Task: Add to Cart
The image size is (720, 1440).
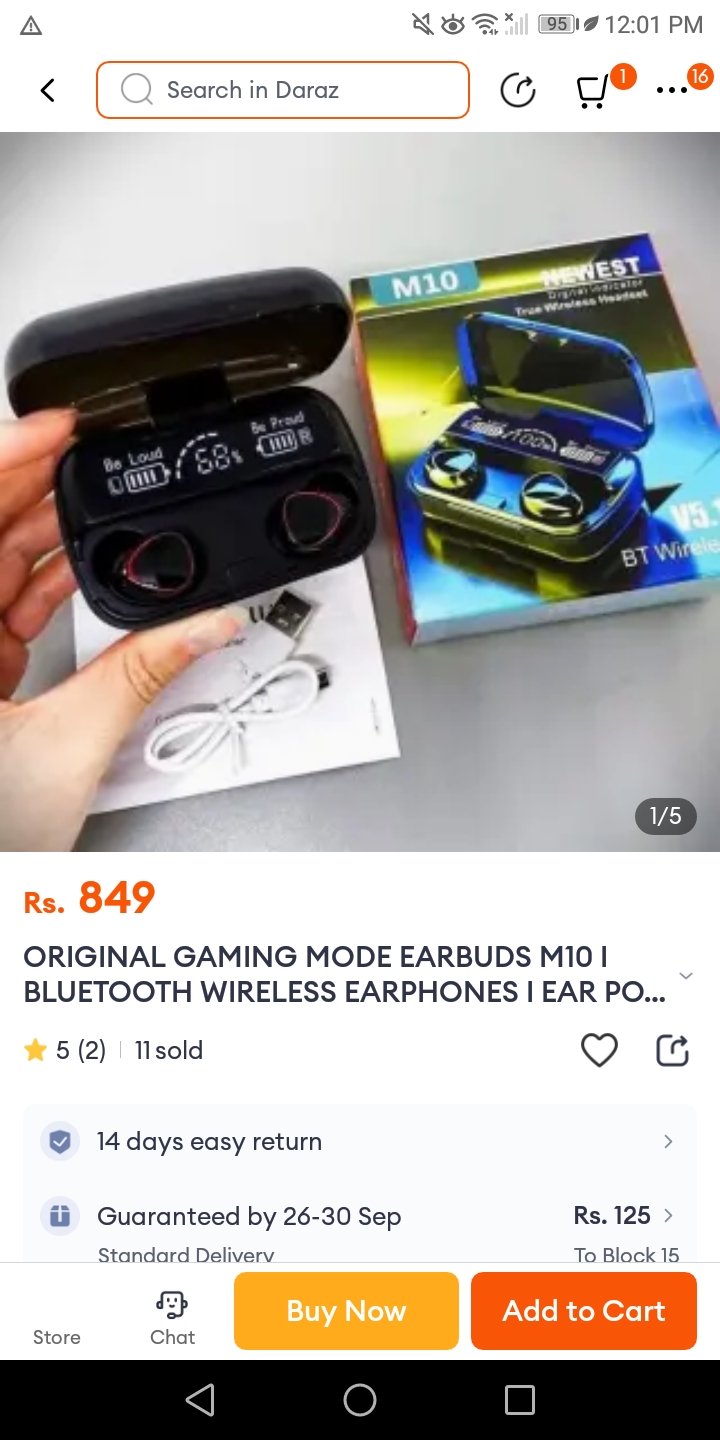Action: point(583,1310)
